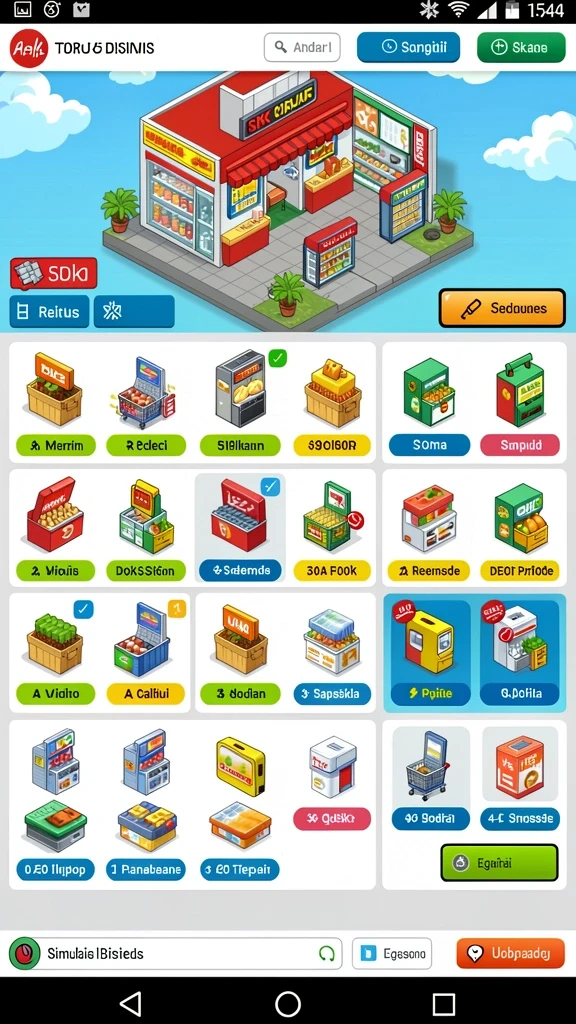
Task: Refresh the Simulaie Bisieds bar
Action: tap(327, 953)
